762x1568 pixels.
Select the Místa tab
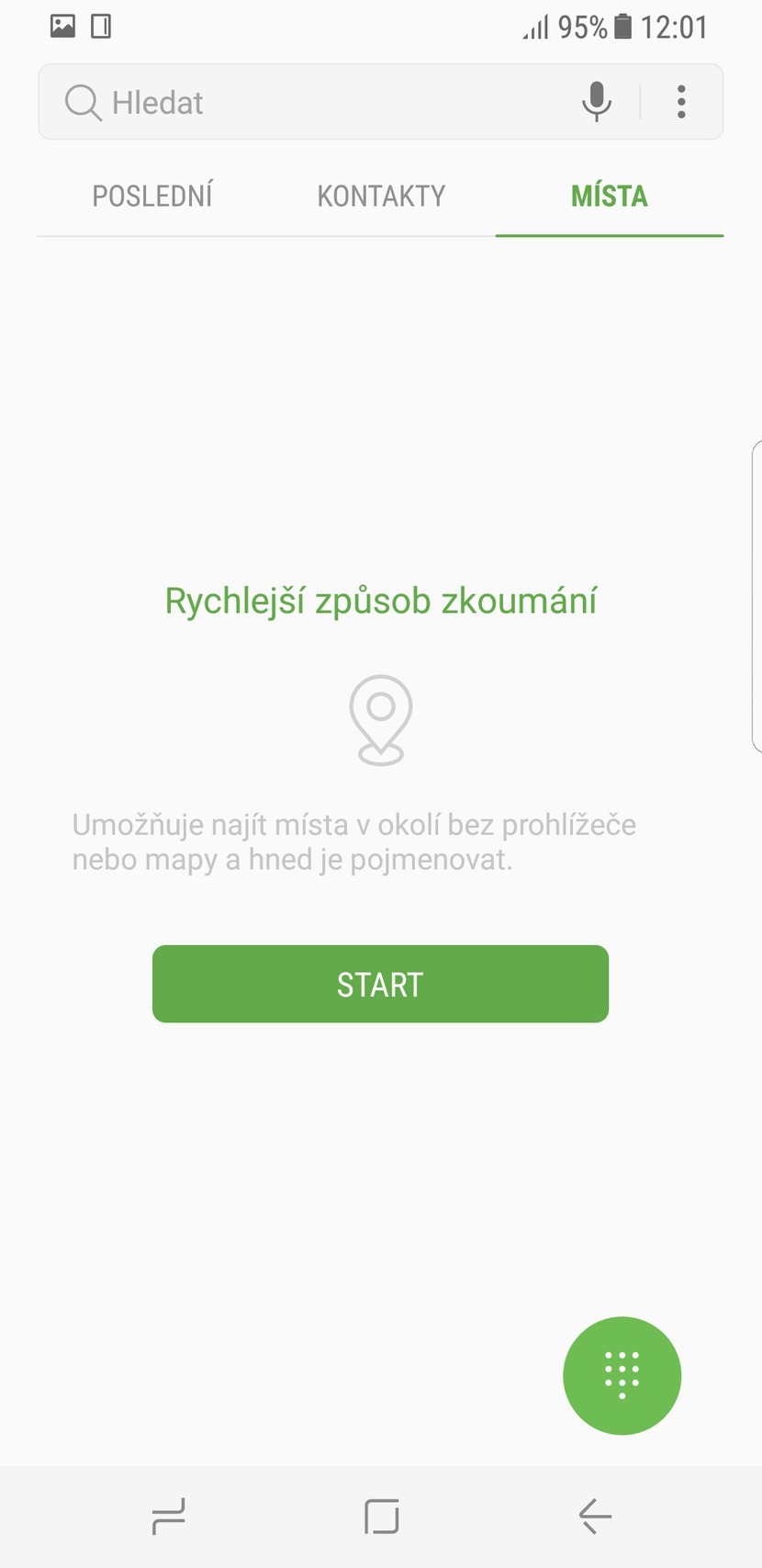click(610, 196)
